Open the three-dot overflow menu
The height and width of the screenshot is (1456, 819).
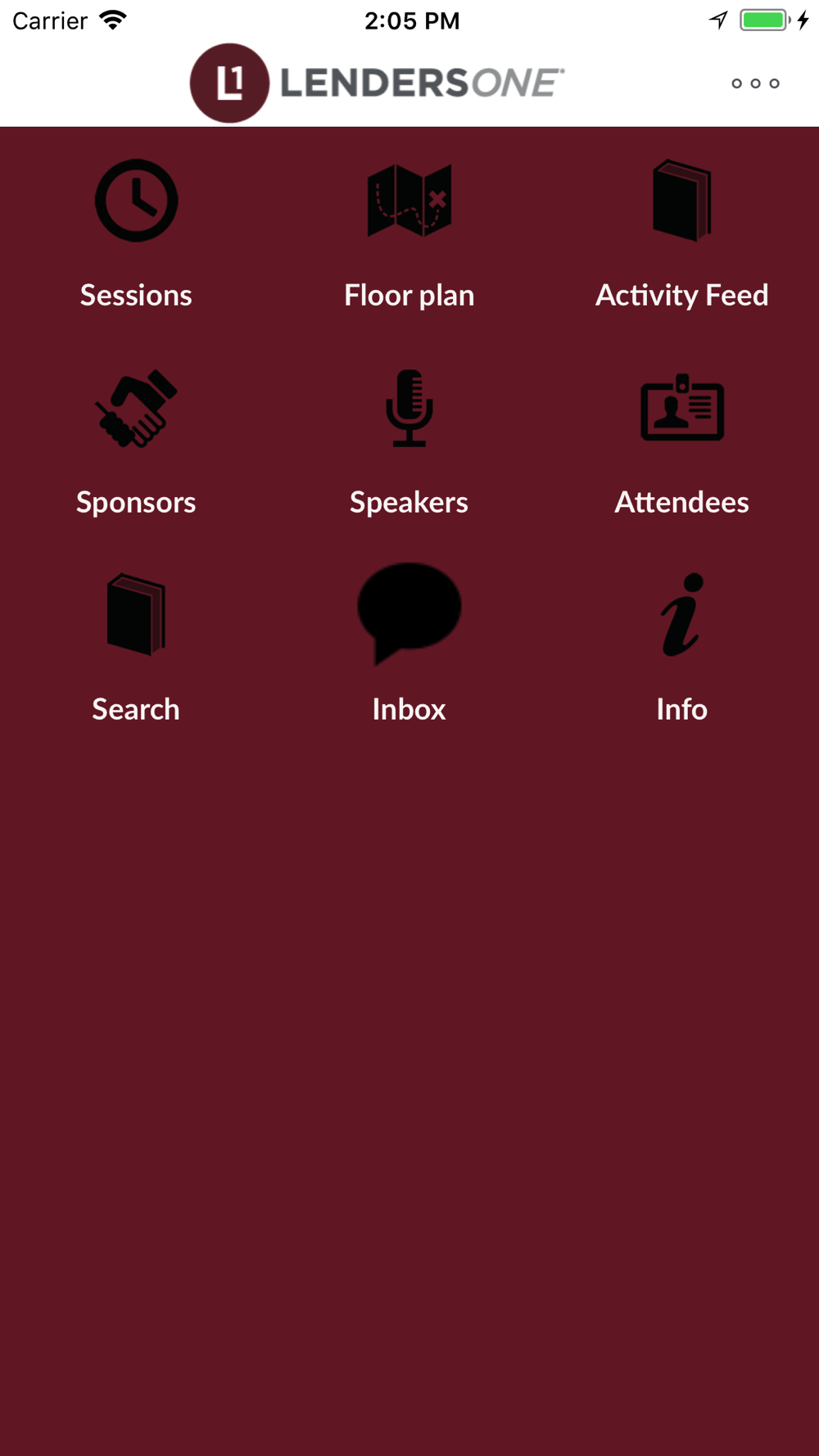(755, 84)
